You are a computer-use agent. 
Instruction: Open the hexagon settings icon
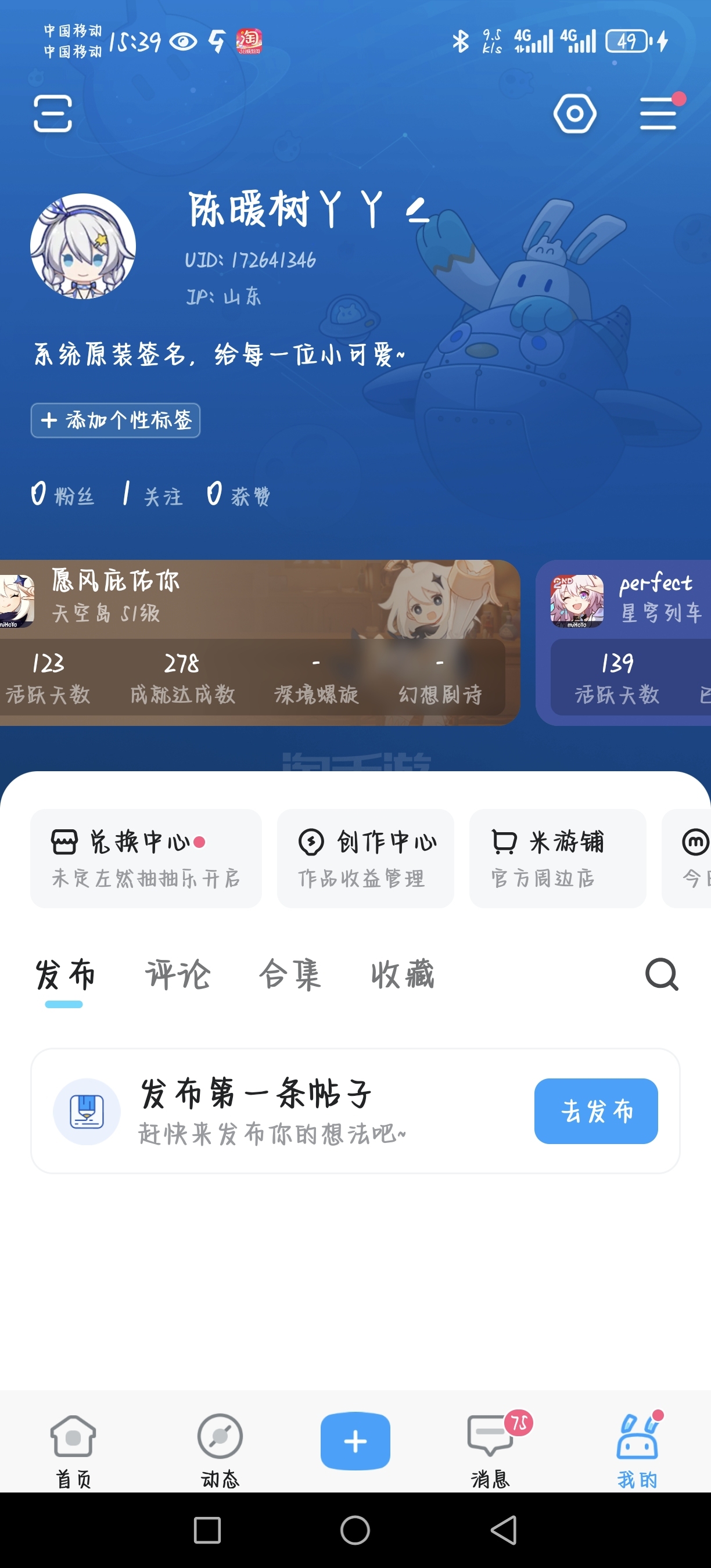[x=574, y=114]
